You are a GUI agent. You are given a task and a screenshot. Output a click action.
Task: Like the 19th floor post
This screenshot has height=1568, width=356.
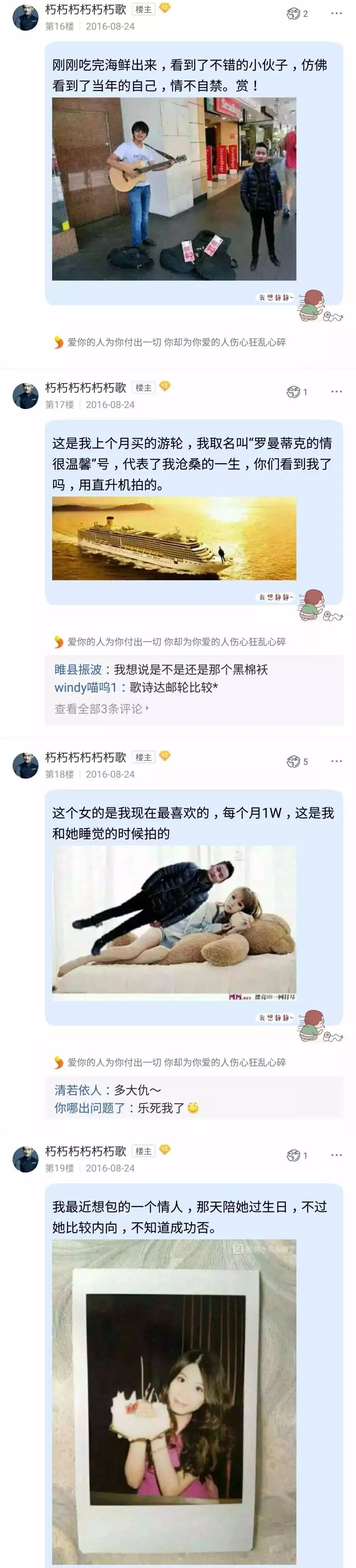294,1155
